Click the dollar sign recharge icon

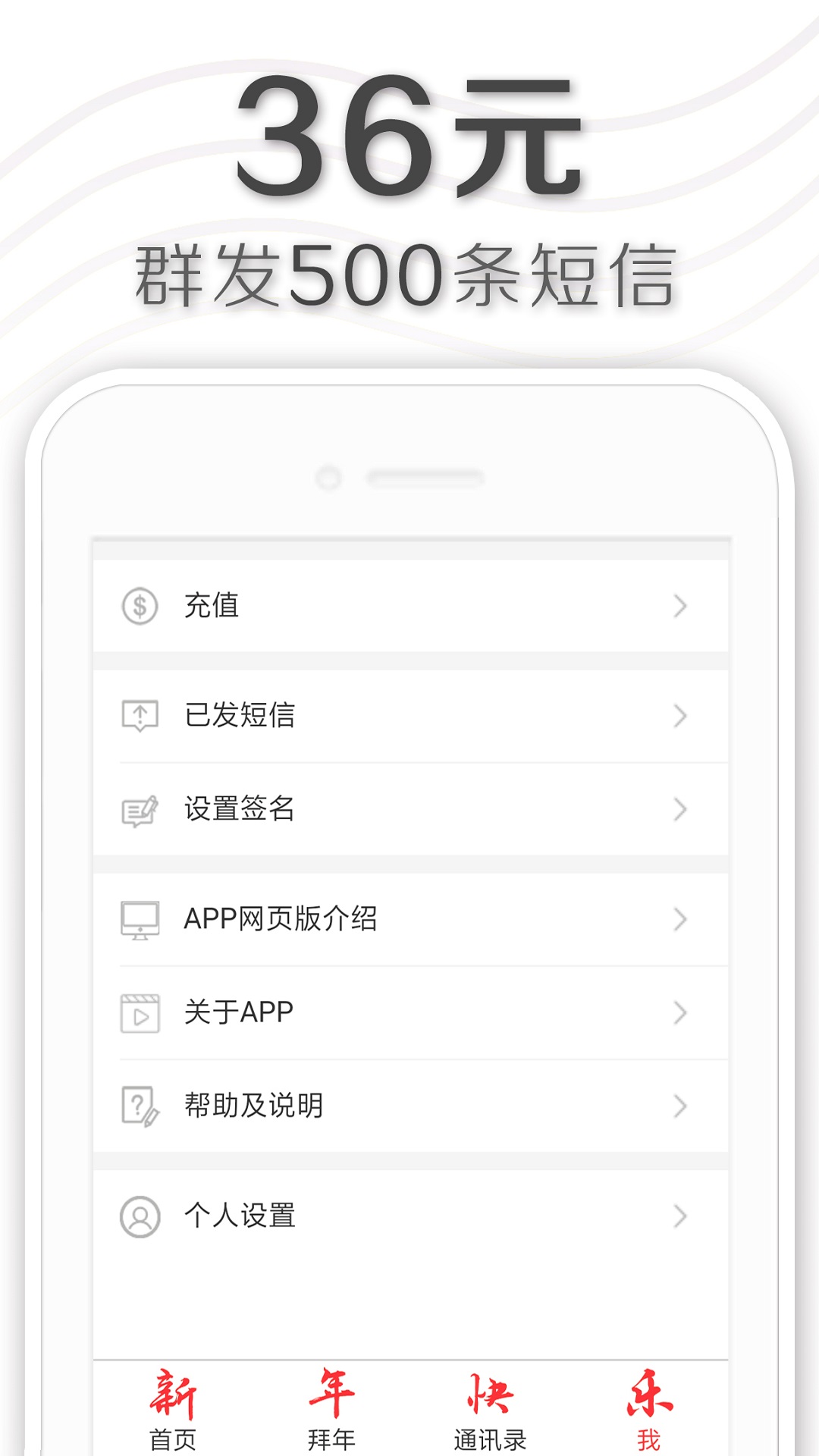pyautogui.click(x=138, y=605)
